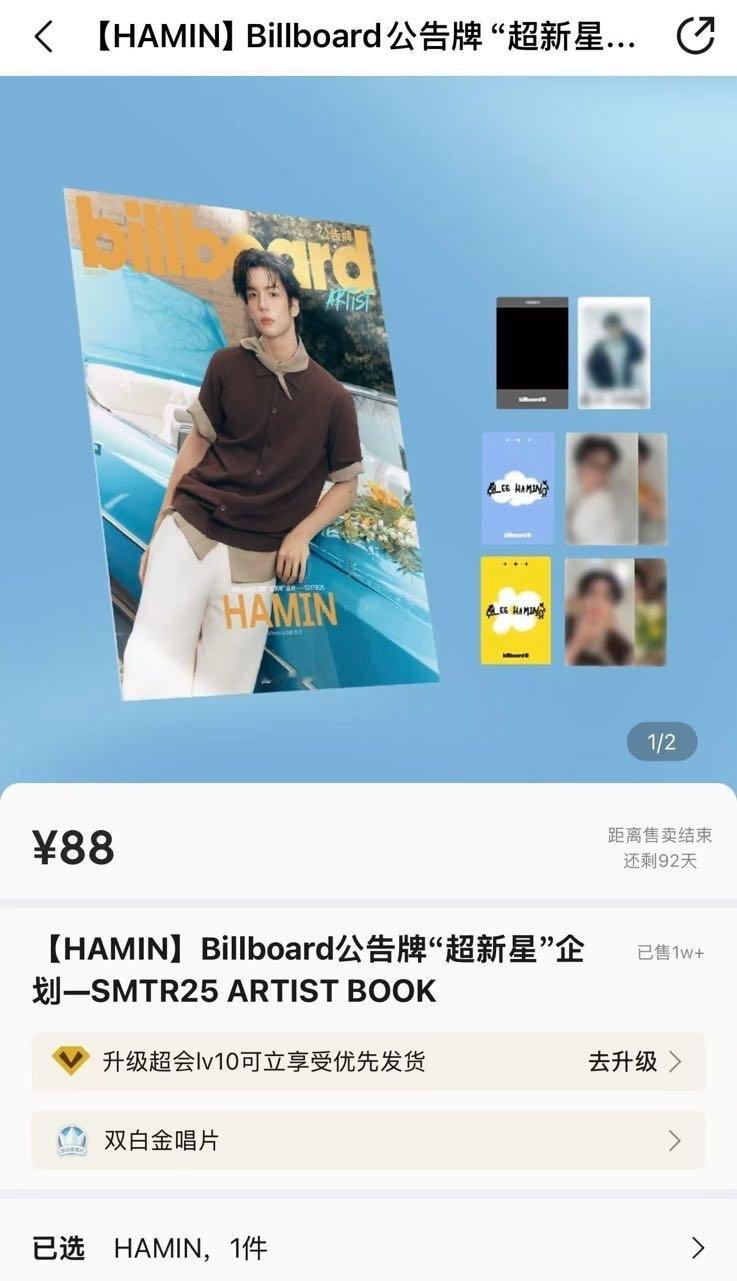Tap the share icon in the top bar

695,32
